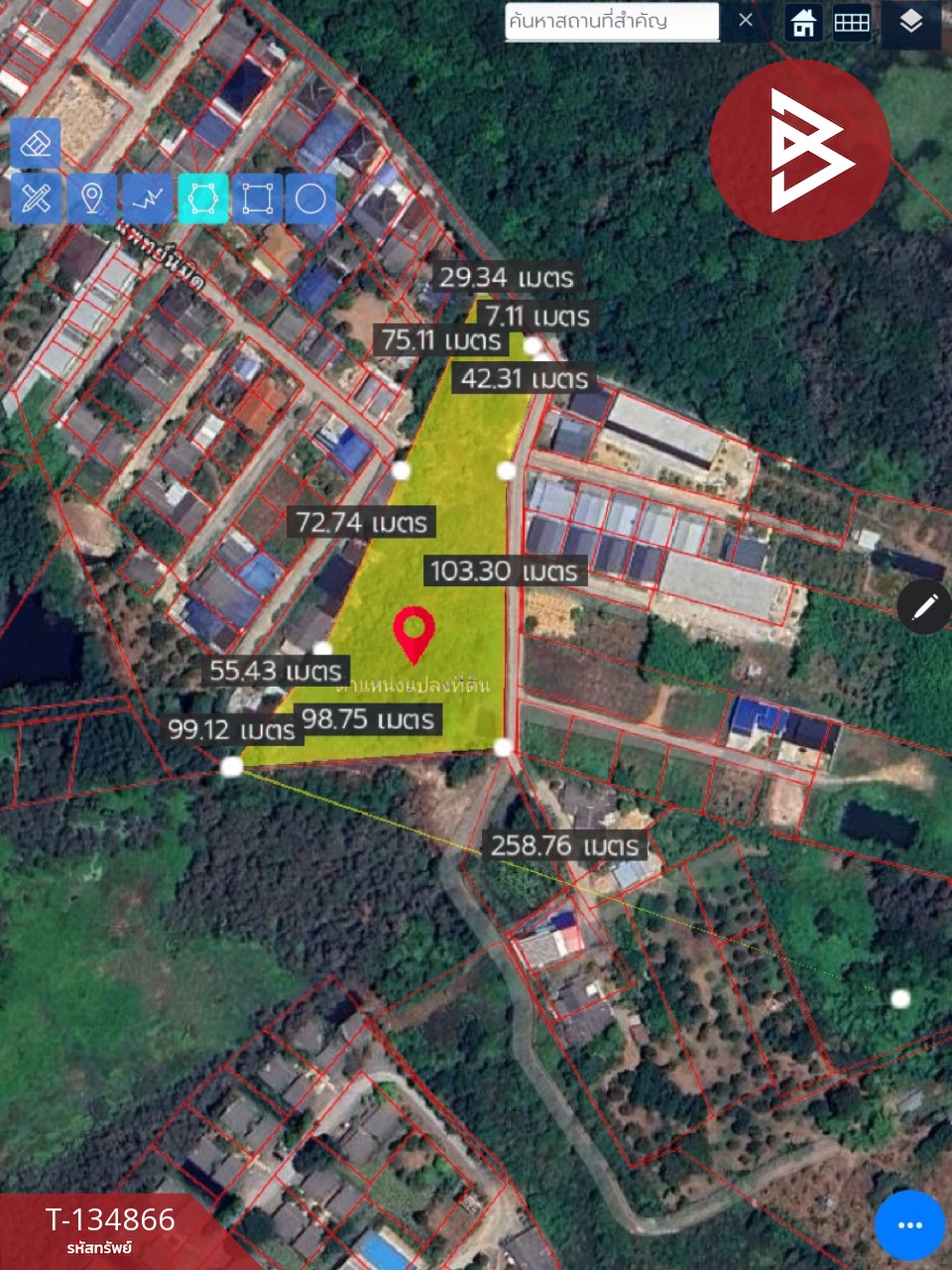The width and height of the screenshot is (952, 1270).
Task: Open the grid icon in the top bar
Action: click(851, 22)
